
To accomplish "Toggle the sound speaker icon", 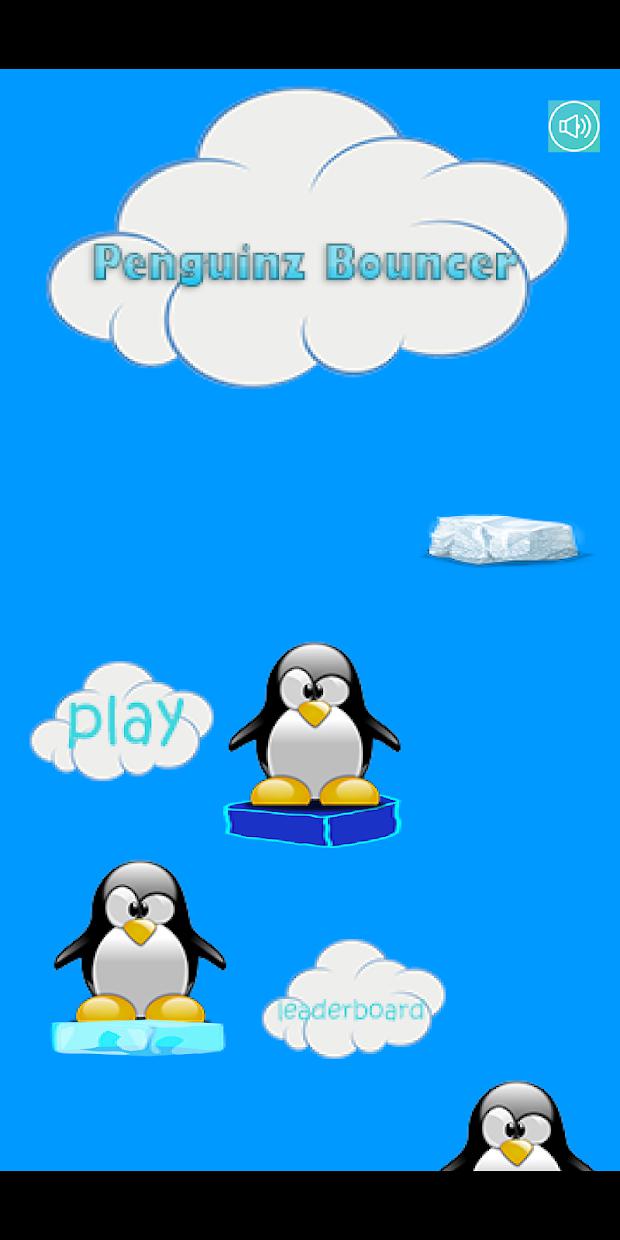I will tap(573, 126).
